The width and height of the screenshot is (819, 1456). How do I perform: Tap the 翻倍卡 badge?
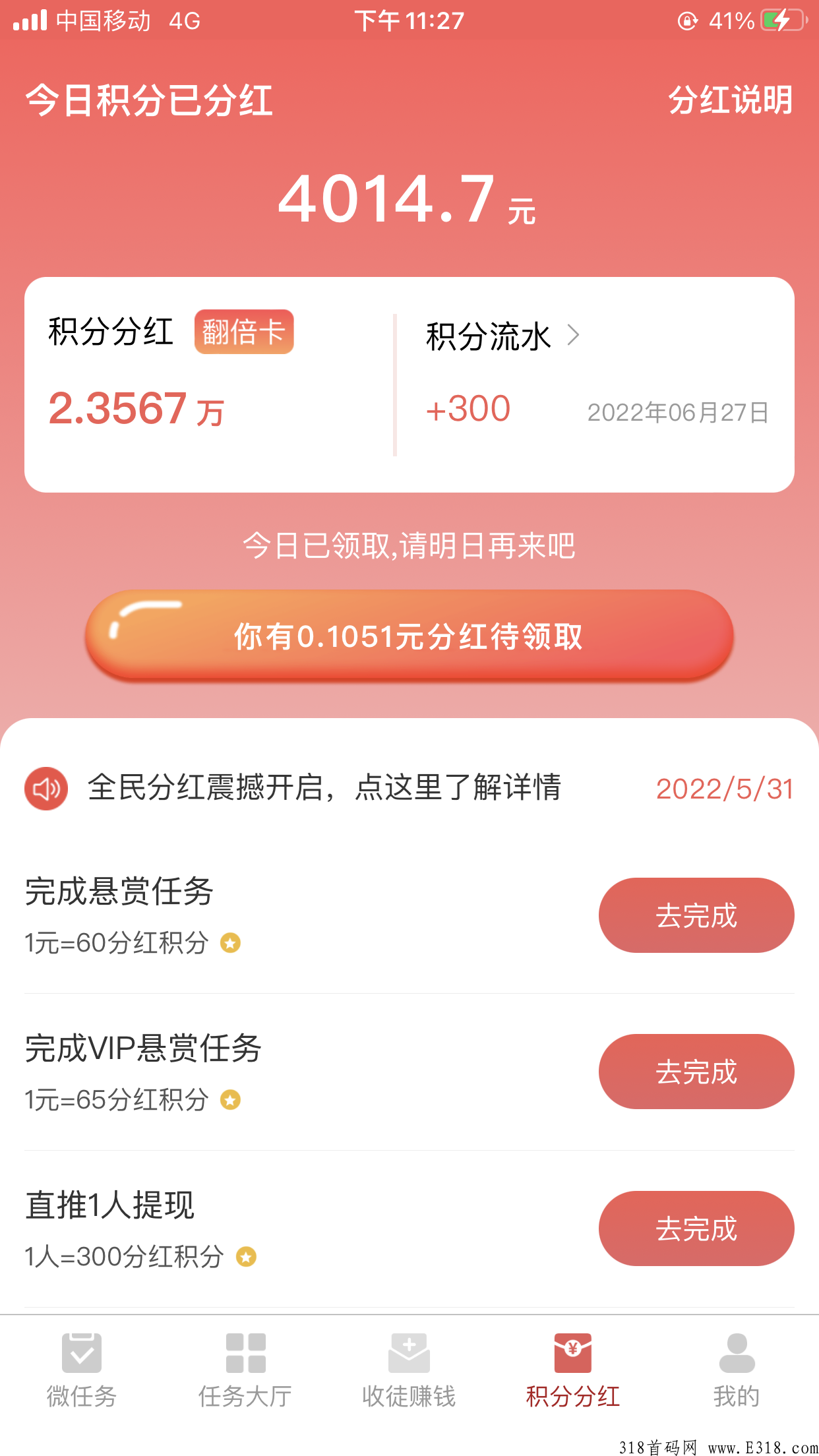[244, 332]
